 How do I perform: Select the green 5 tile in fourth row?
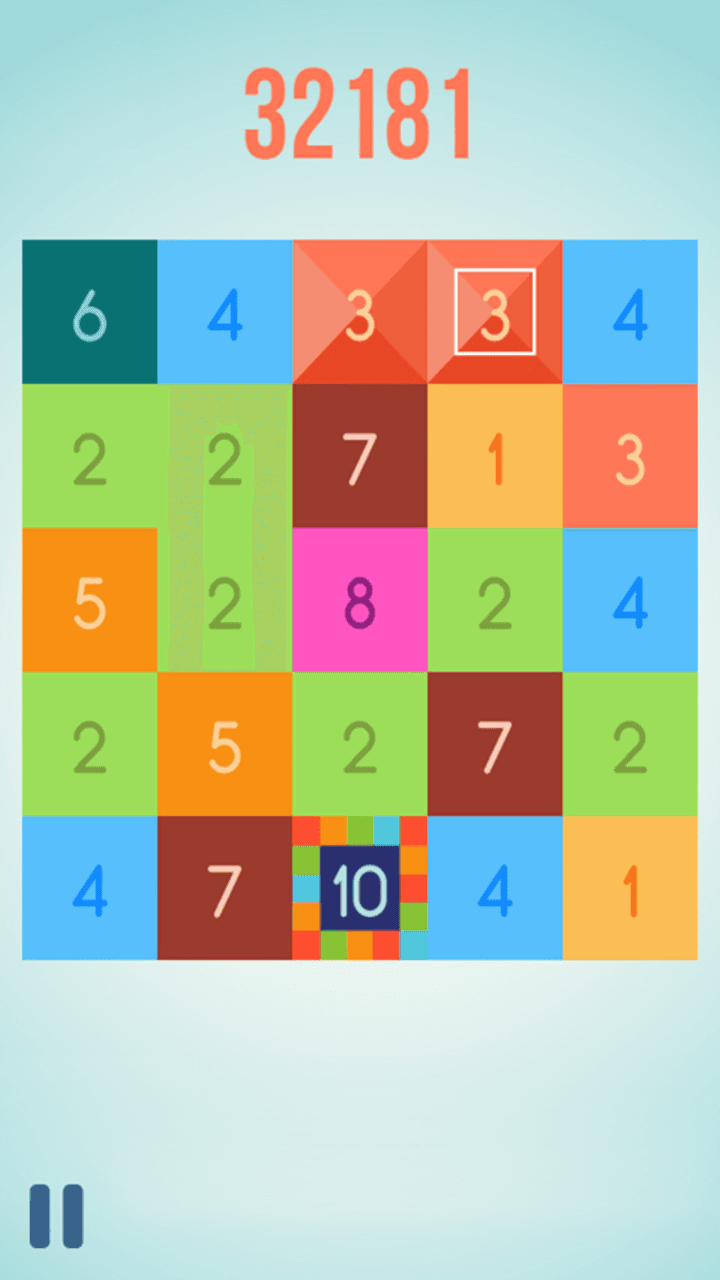[225, 745]
